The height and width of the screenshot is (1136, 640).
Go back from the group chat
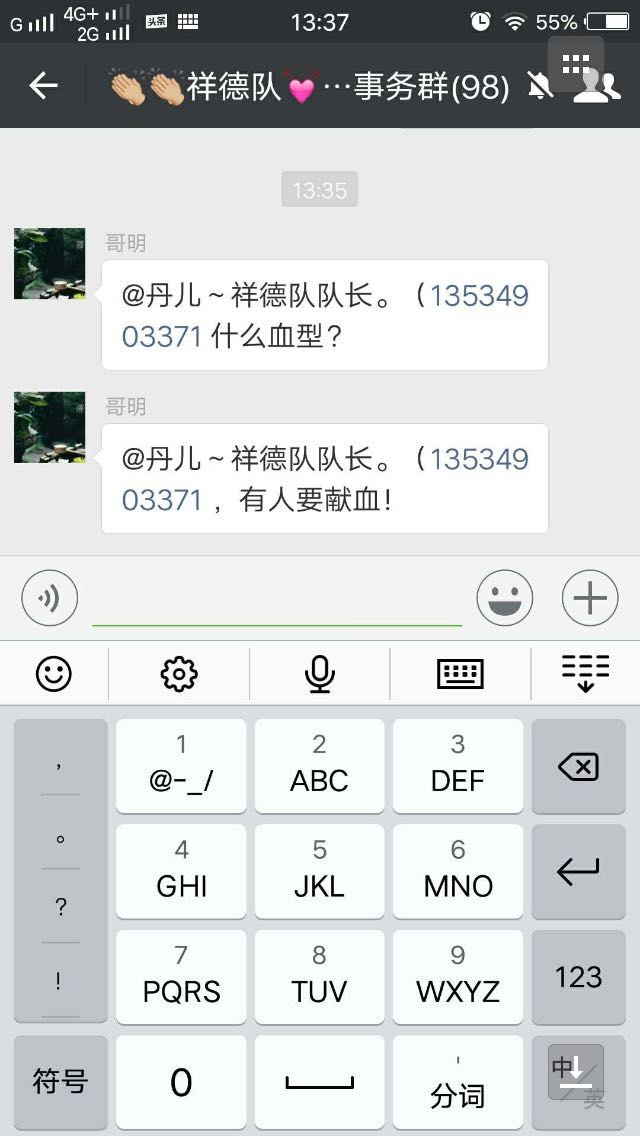coord(43,87)
